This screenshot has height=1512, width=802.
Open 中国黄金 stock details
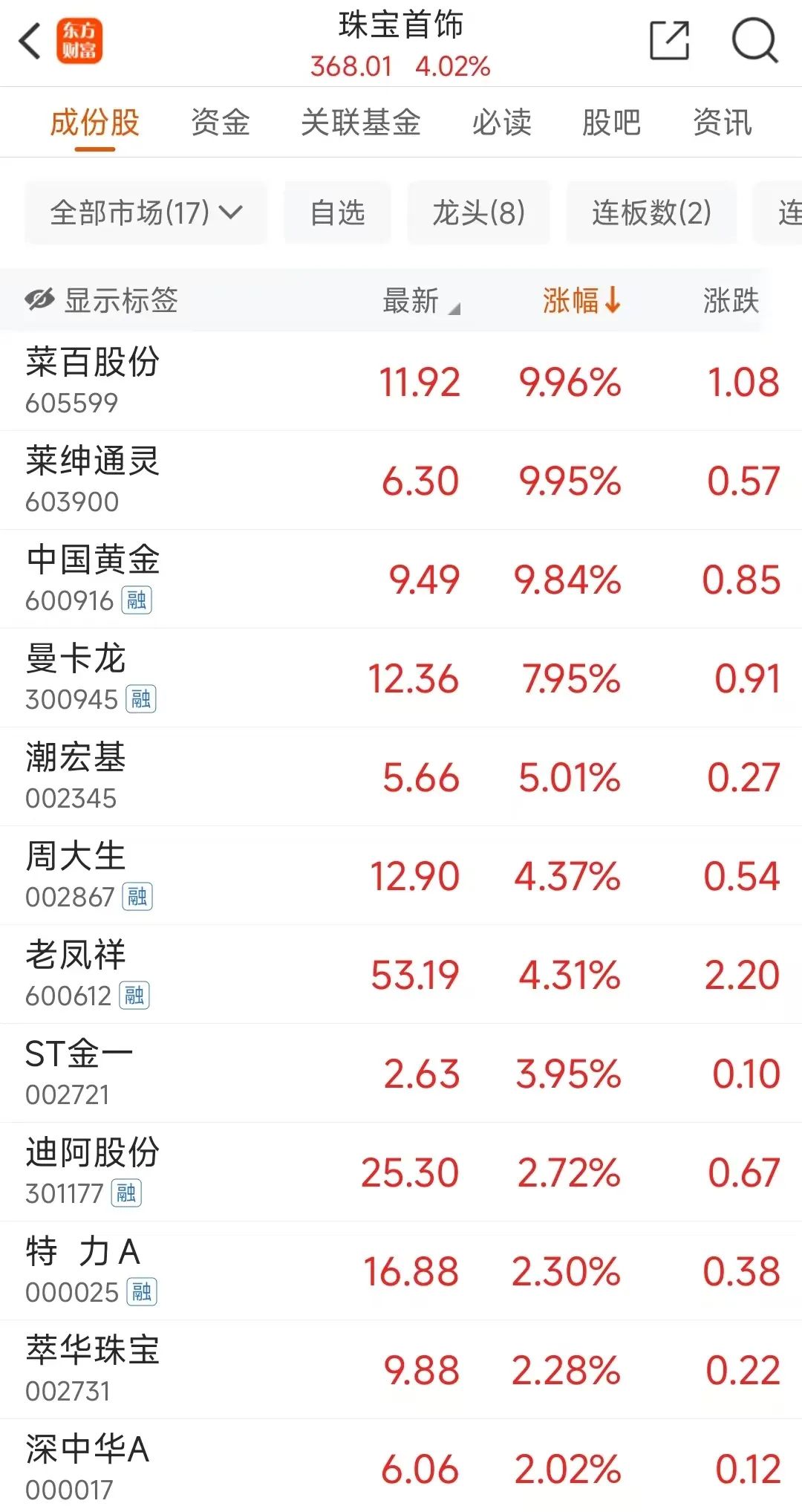pyautogui.click(x=93, y=578)
